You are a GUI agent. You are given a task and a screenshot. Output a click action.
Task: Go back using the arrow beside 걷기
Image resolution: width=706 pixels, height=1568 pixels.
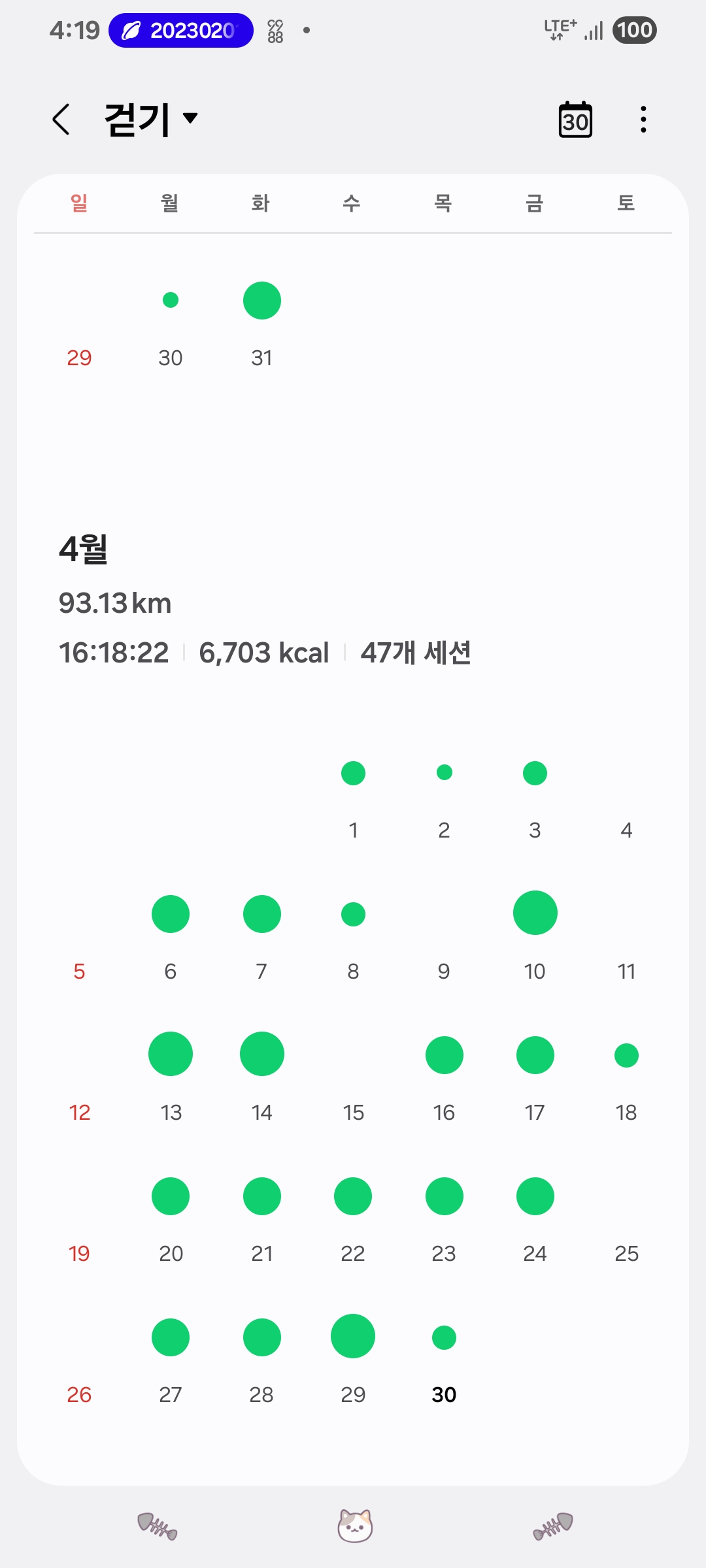[x=61, y=120]
